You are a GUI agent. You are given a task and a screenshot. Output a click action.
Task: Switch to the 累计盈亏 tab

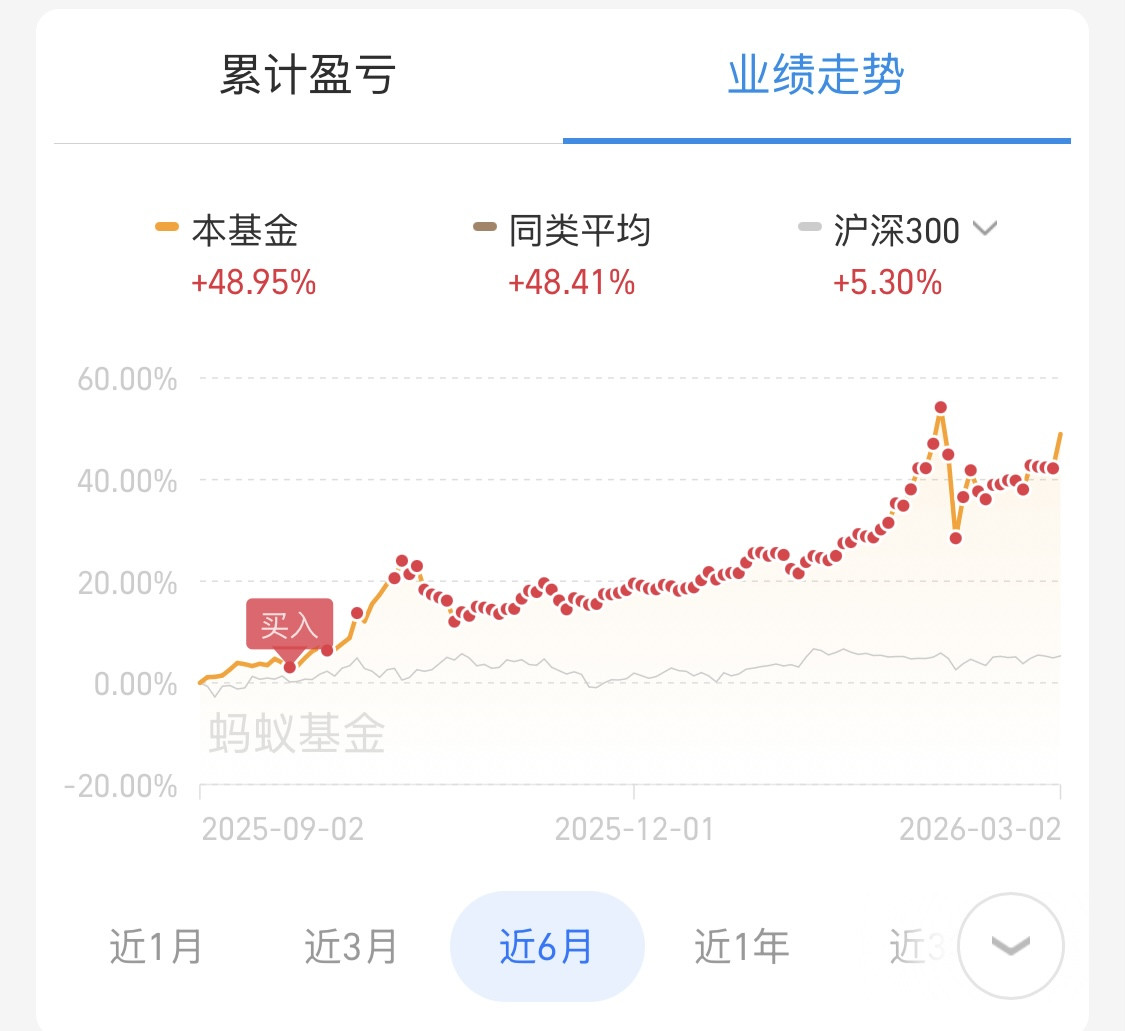[308, 75]
